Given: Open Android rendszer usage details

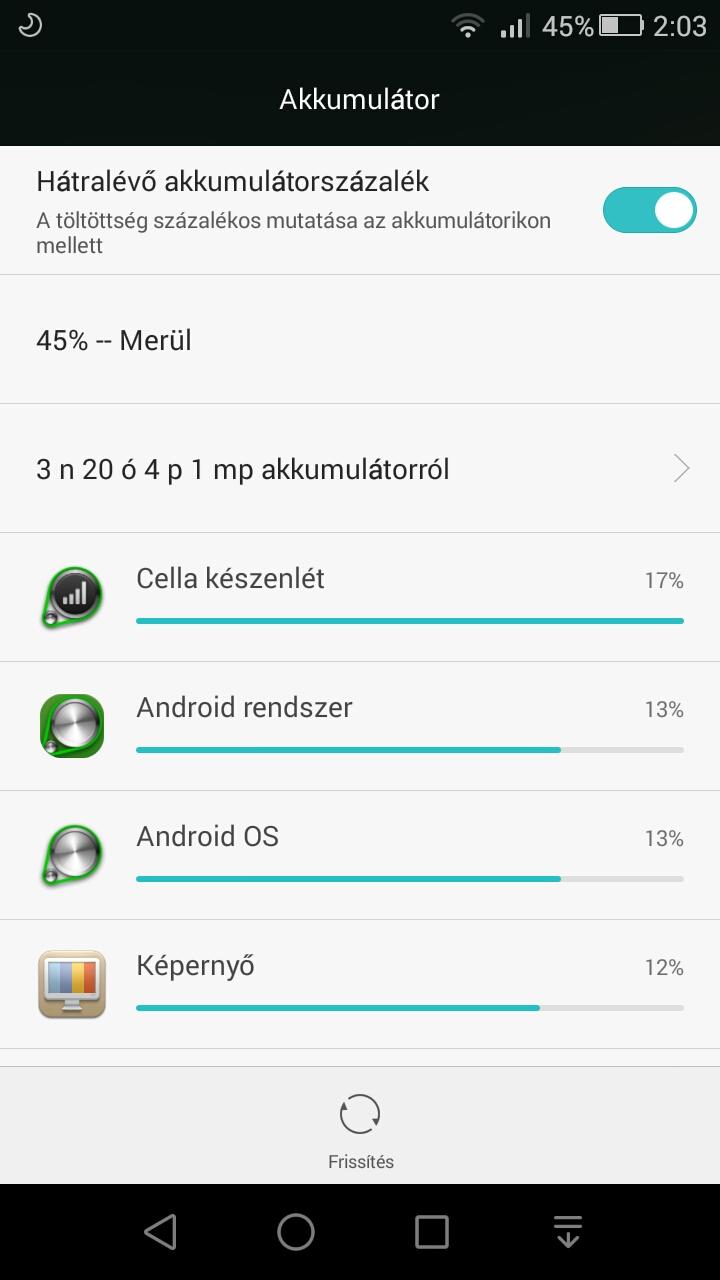Looking at the screenshot, I should click(x=360, y=726).
